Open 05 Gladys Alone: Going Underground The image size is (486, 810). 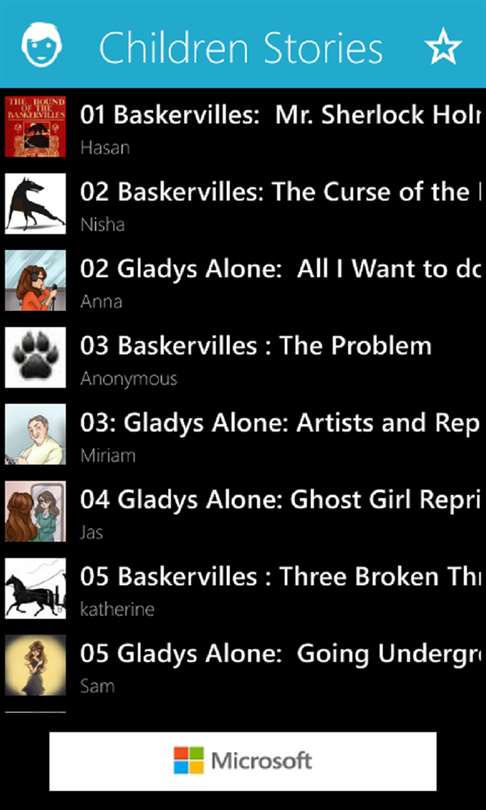click(x=243, y=665)
